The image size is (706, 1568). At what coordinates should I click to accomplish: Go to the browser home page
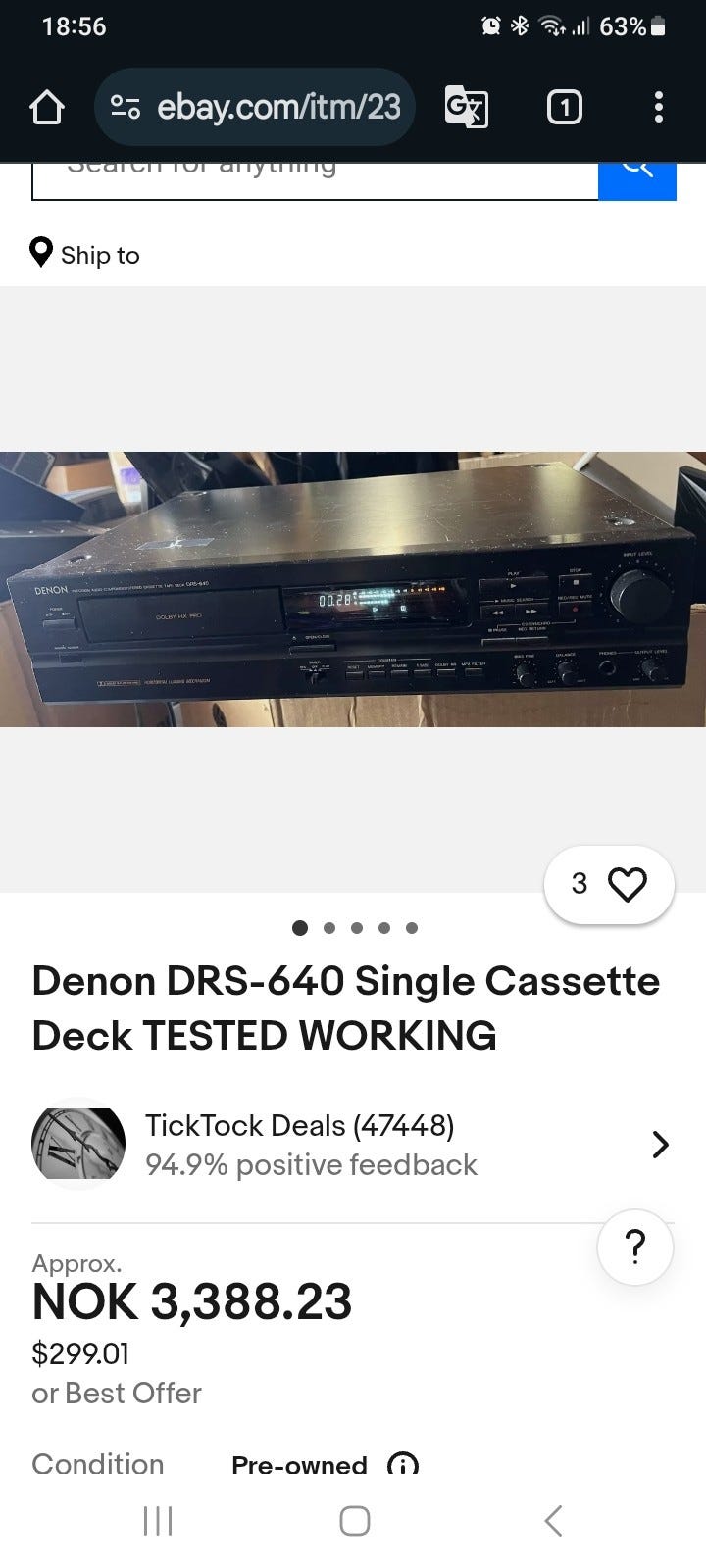47,107
